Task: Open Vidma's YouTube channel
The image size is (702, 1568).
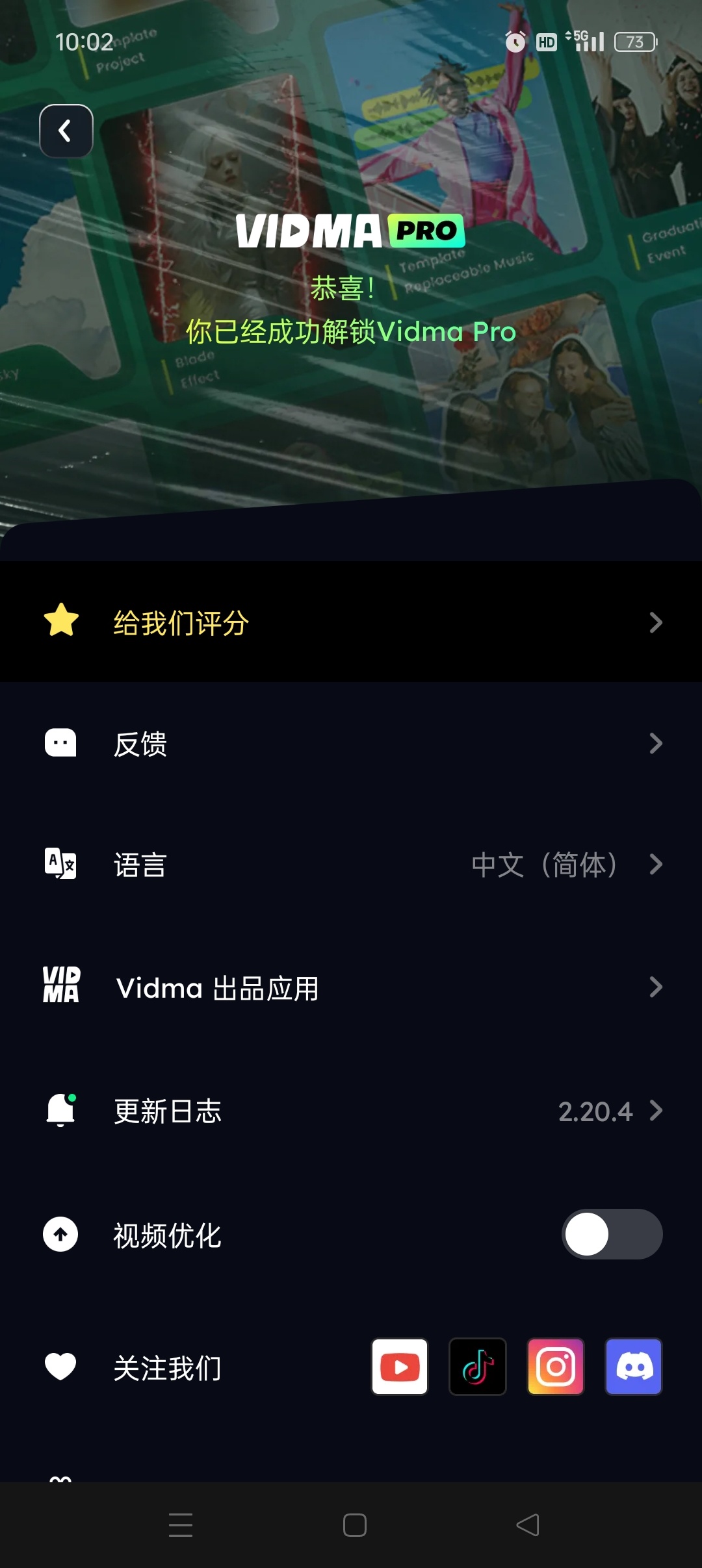Action: click(400, 1367)
